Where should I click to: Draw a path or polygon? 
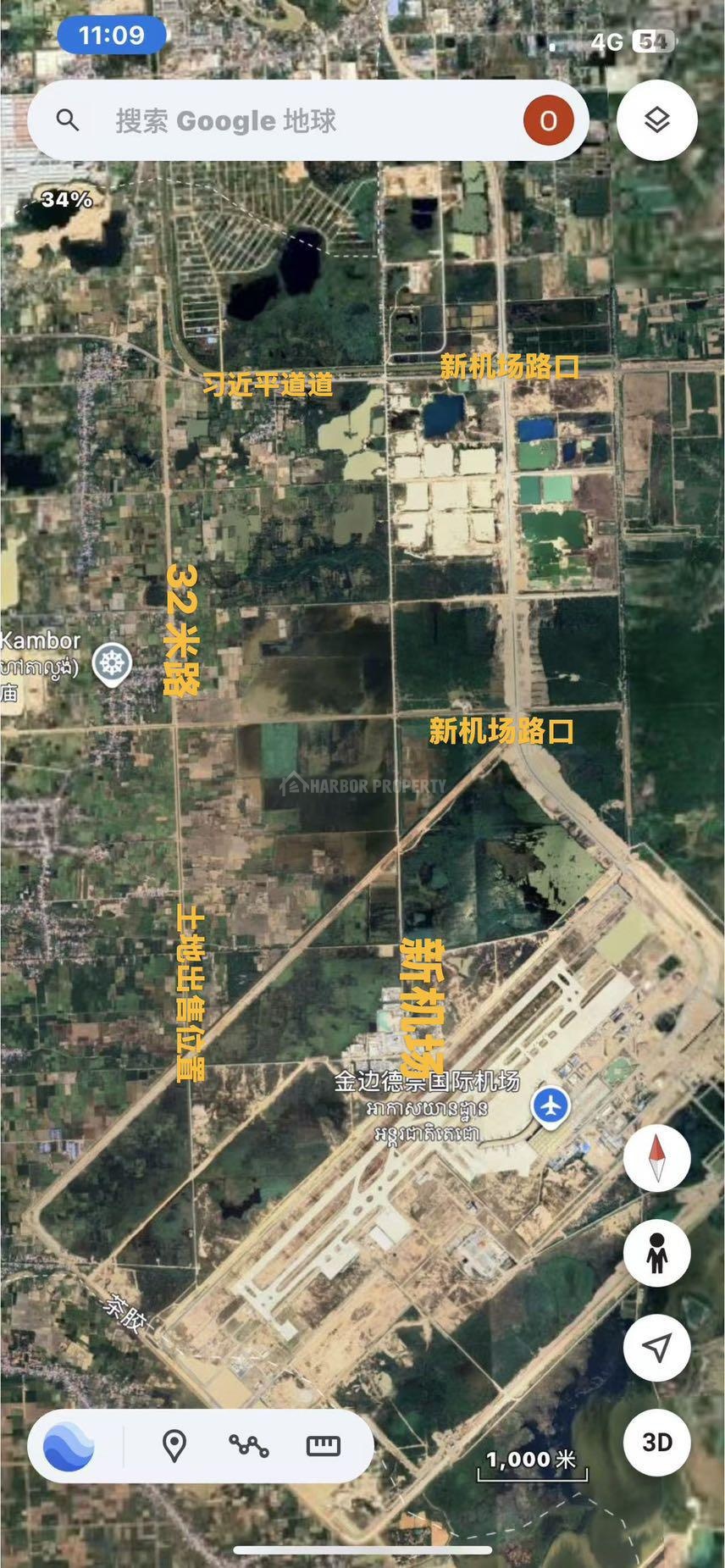tap(249, 1446)
